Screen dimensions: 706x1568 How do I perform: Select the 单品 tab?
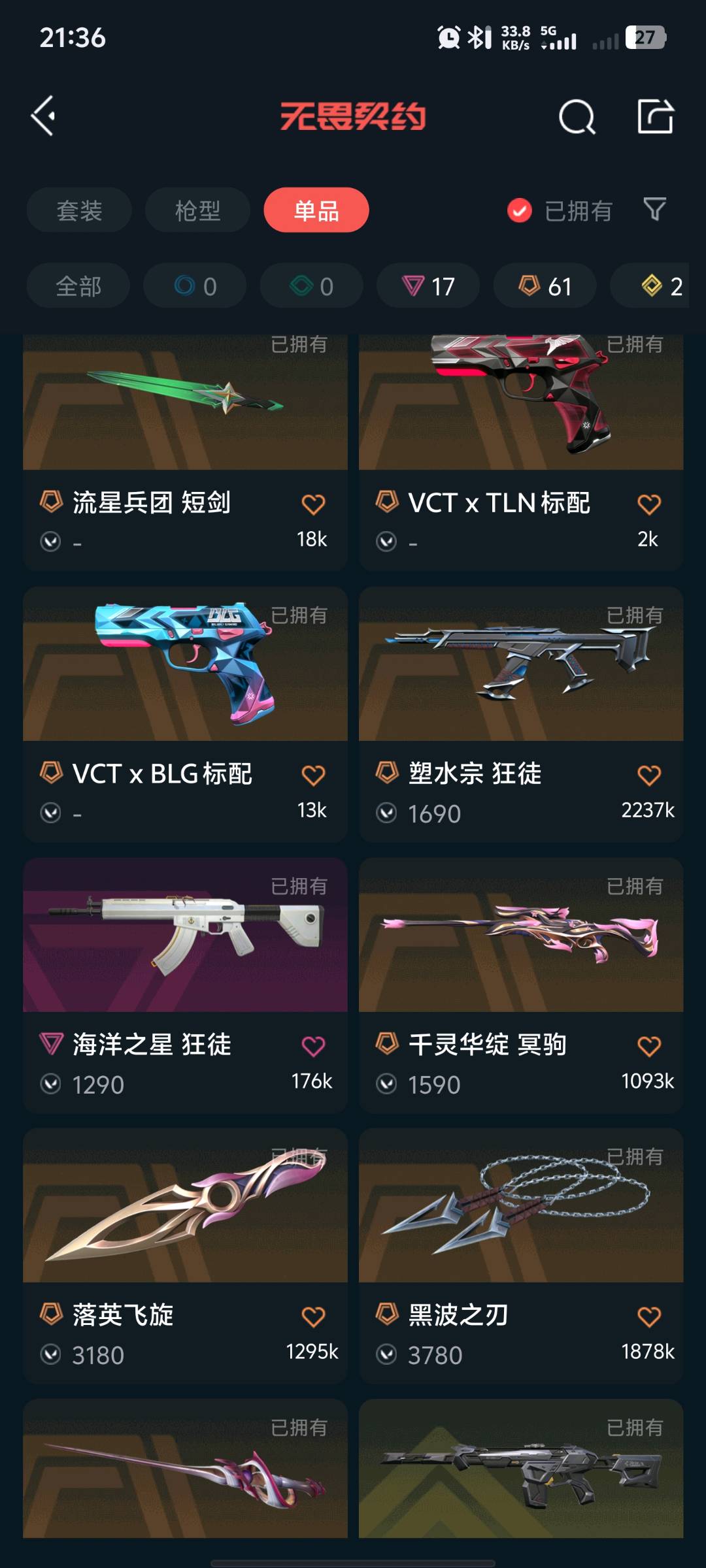click(316, 210)
